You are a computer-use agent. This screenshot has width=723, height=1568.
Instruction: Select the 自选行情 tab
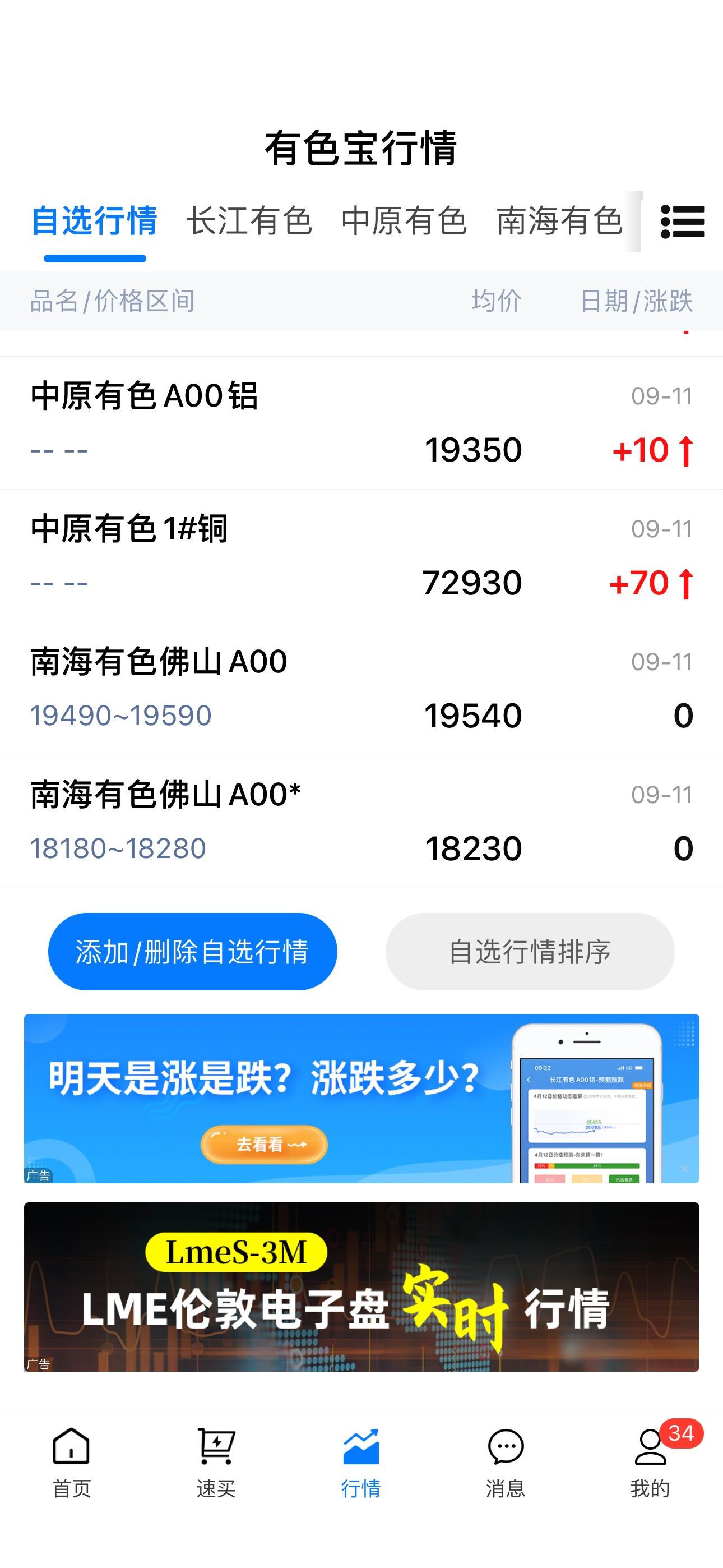(x=94, y=220)
